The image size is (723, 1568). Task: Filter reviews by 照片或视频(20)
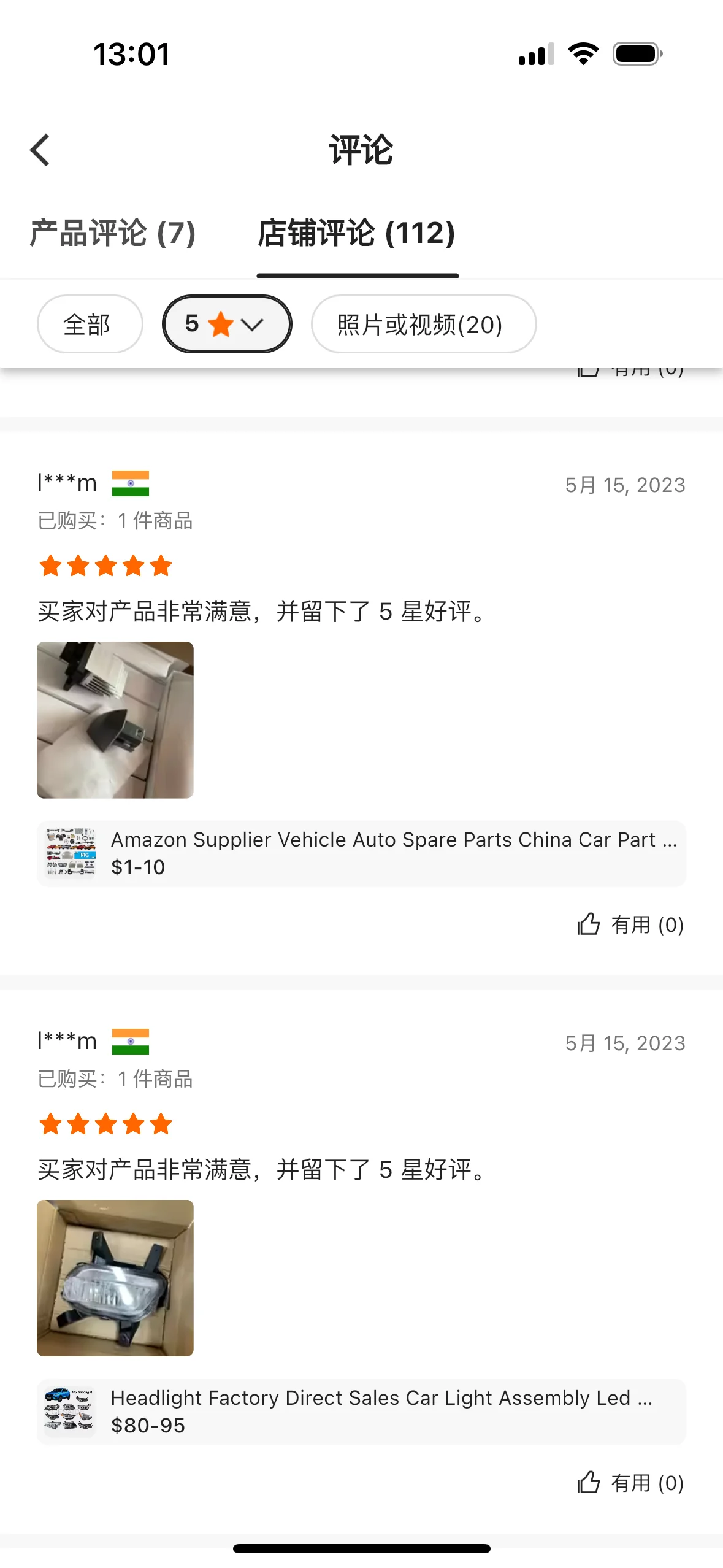pos(424,324)
